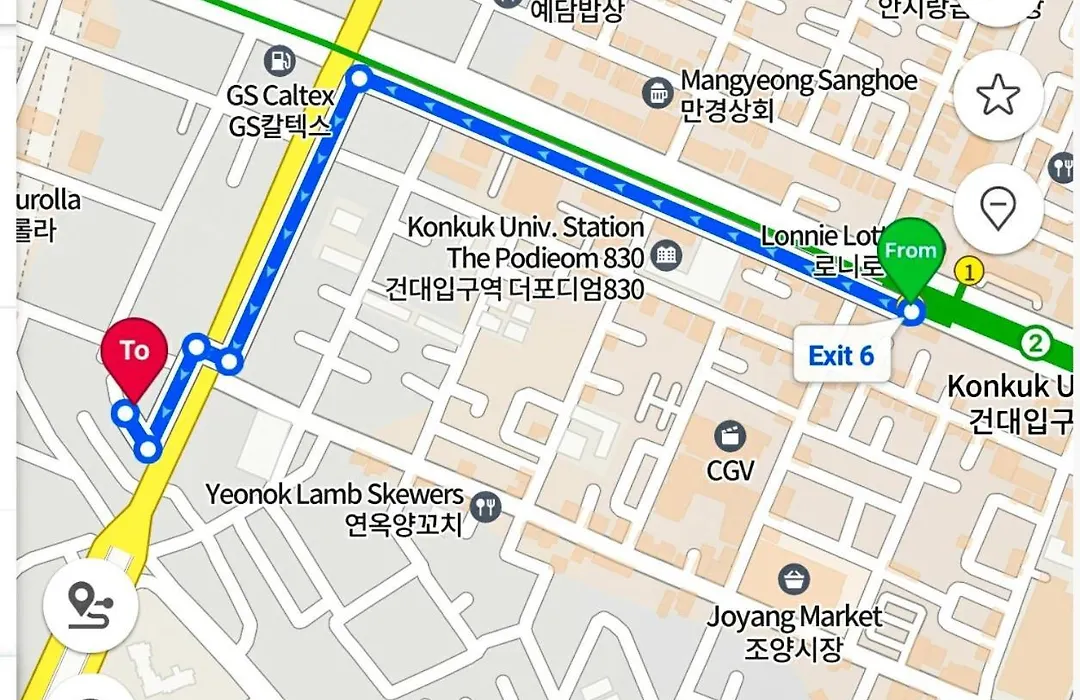Open the location pin button
Screen dimensions: 1080x700
coord(997,209)
